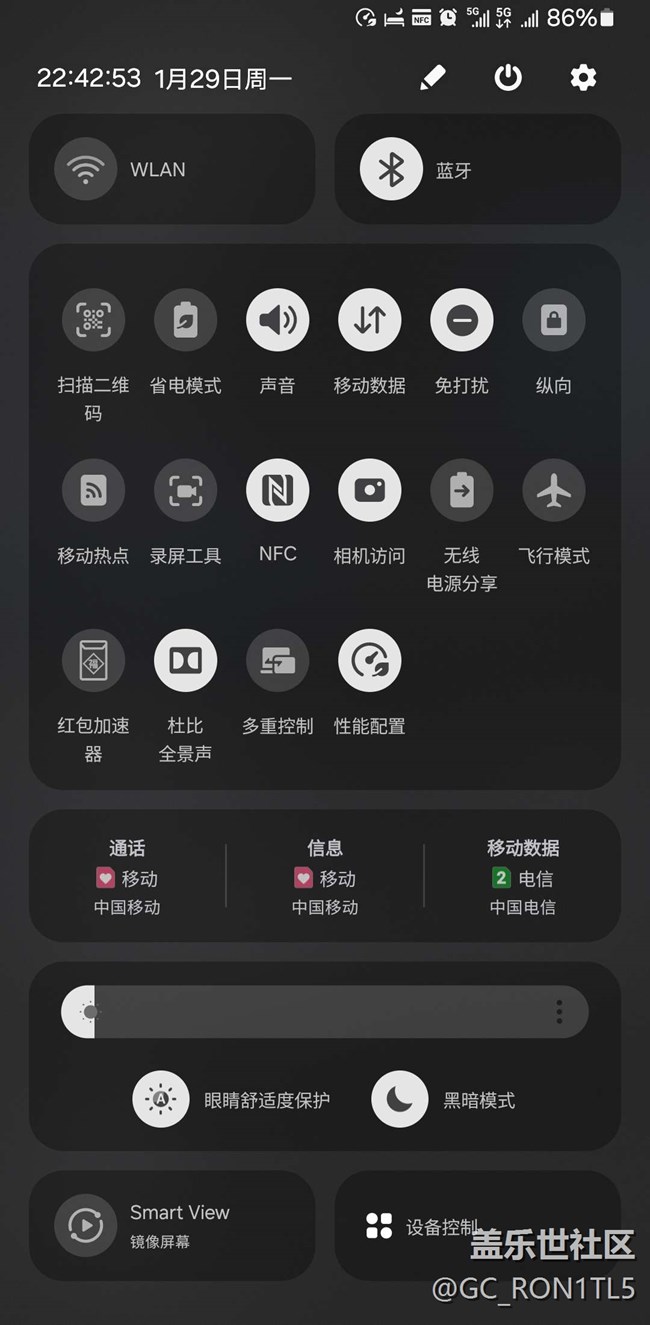The width and height of the screenshot is (650, 1325).
Task: Turn off 免打扰
Action: click(x=461, y=320)
